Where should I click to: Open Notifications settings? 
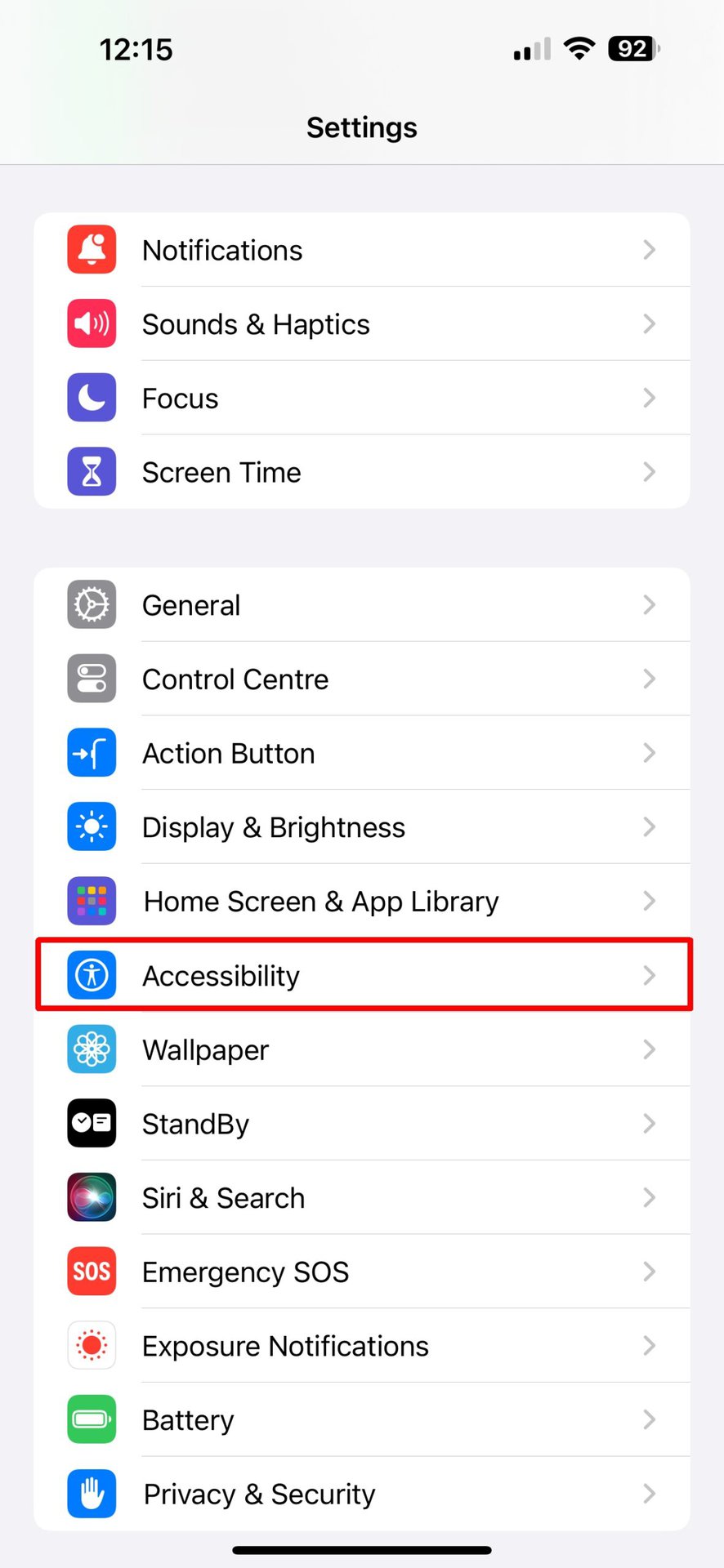point(362,250)
